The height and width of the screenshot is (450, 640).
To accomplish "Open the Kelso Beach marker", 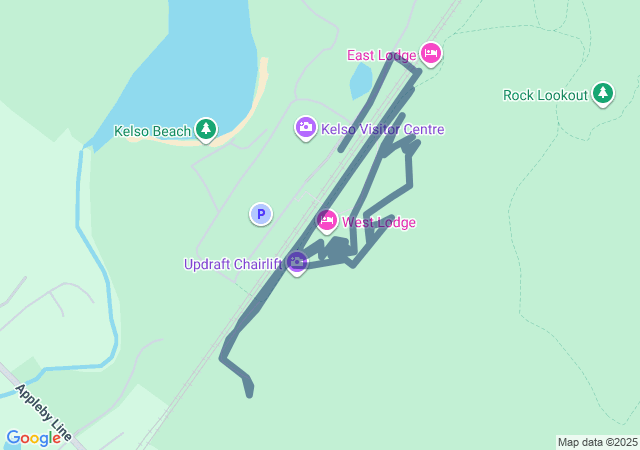I will 206,128.
